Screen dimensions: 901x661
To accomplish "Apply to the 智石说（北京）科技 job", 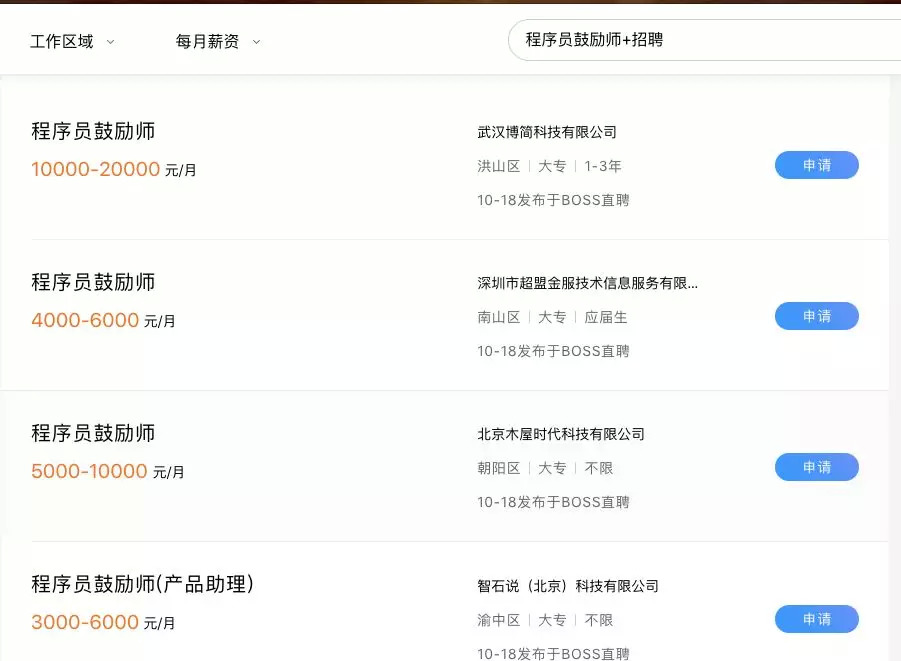I will 816,619.
